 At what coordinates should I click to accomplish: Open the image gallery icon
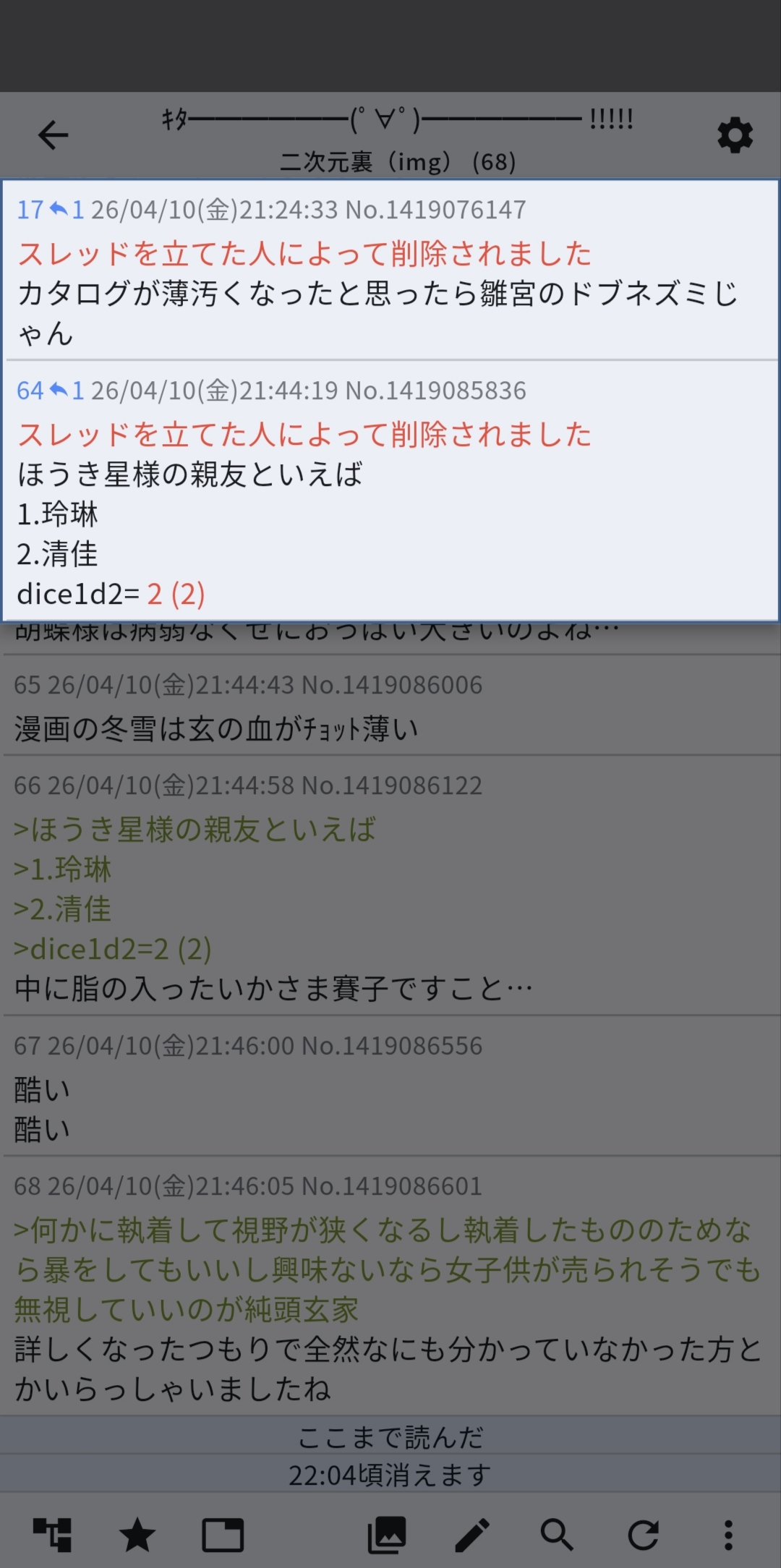[387, 1535]
